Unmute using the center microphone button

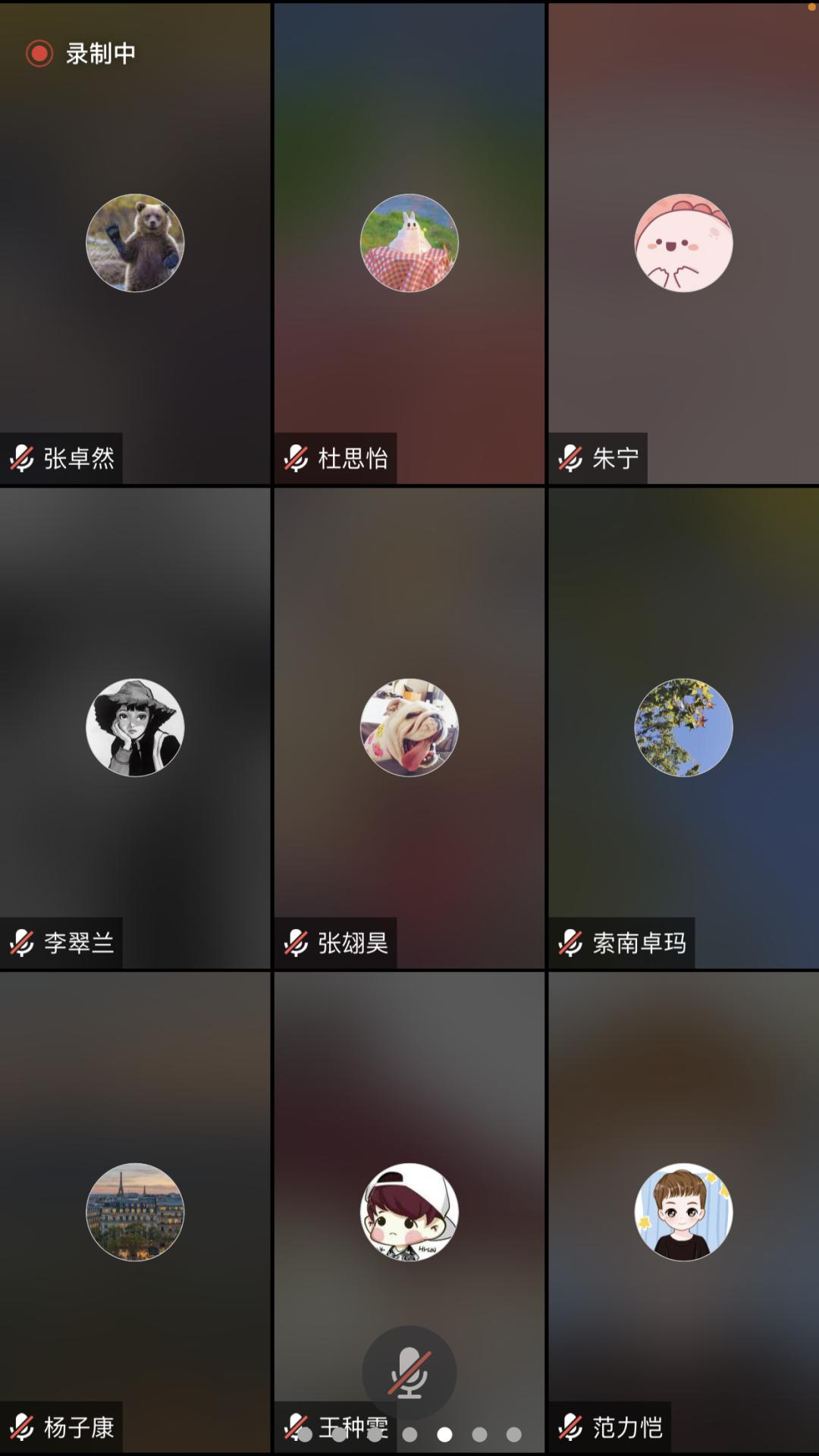(x=409, y=1373)
